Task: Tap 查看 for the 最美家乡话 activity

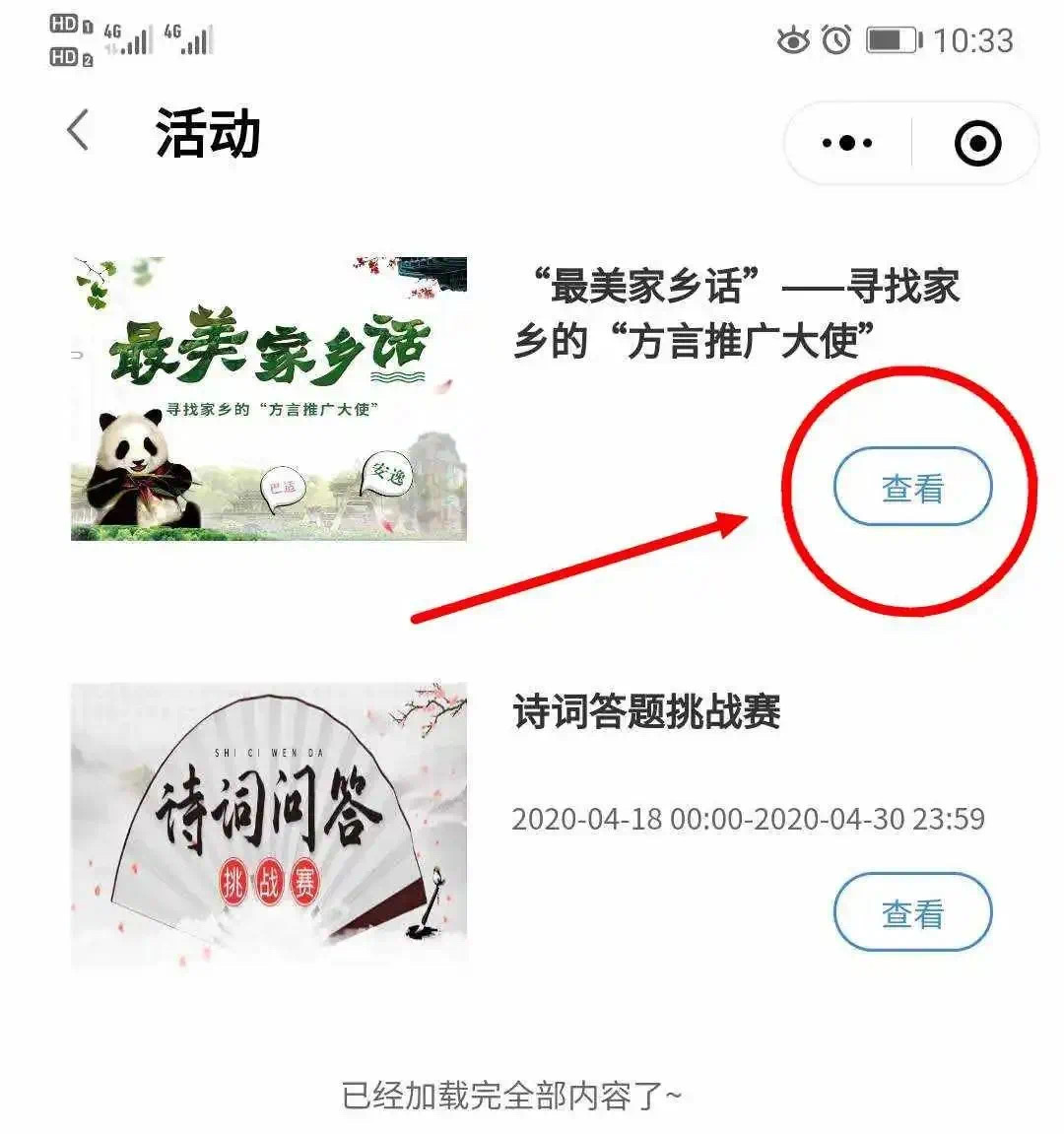Action: pyautogui.click(x=912, y=487)
